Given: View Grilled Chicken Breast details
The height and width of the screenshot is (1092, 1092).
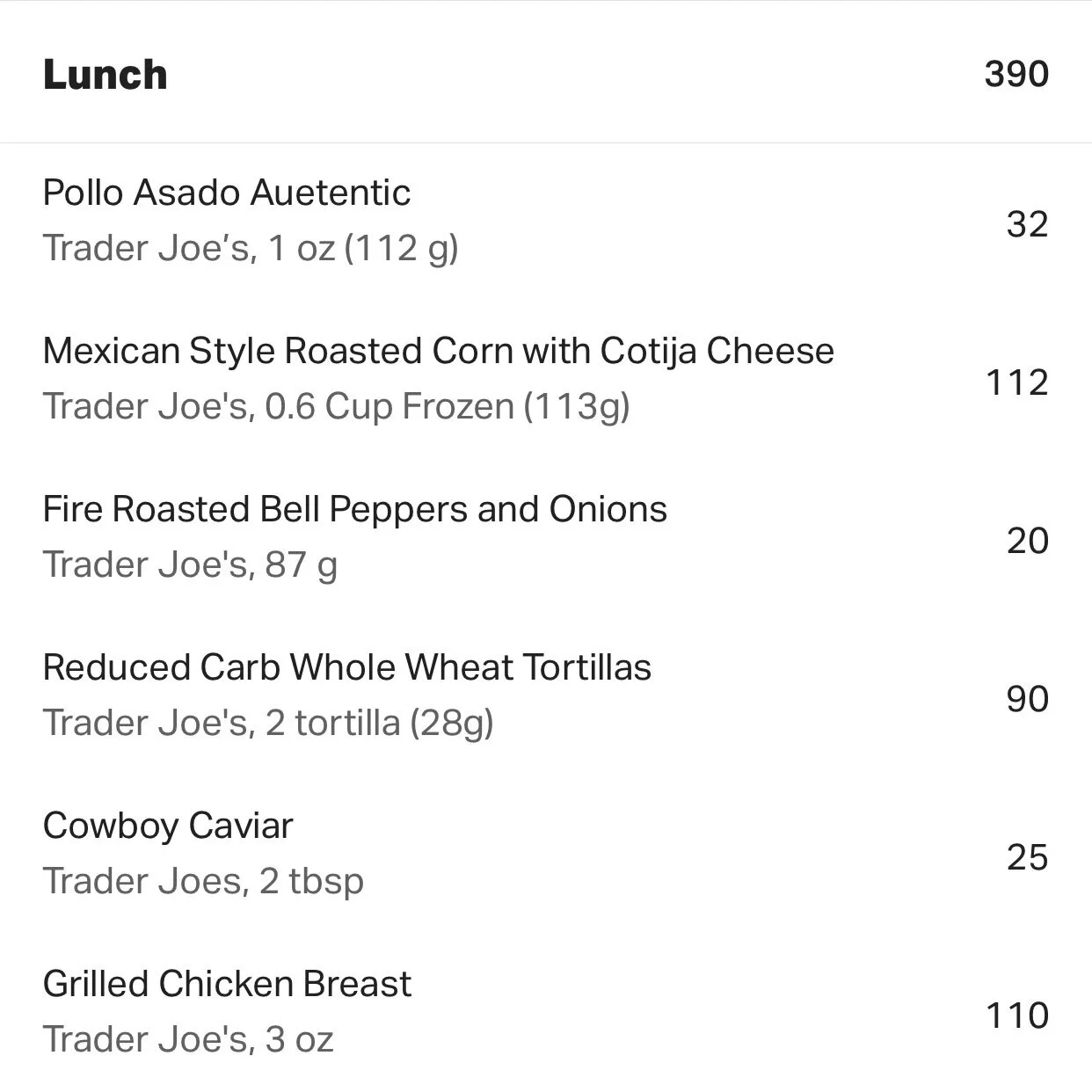Looking at the screenshot, I should tap(227, 985).
